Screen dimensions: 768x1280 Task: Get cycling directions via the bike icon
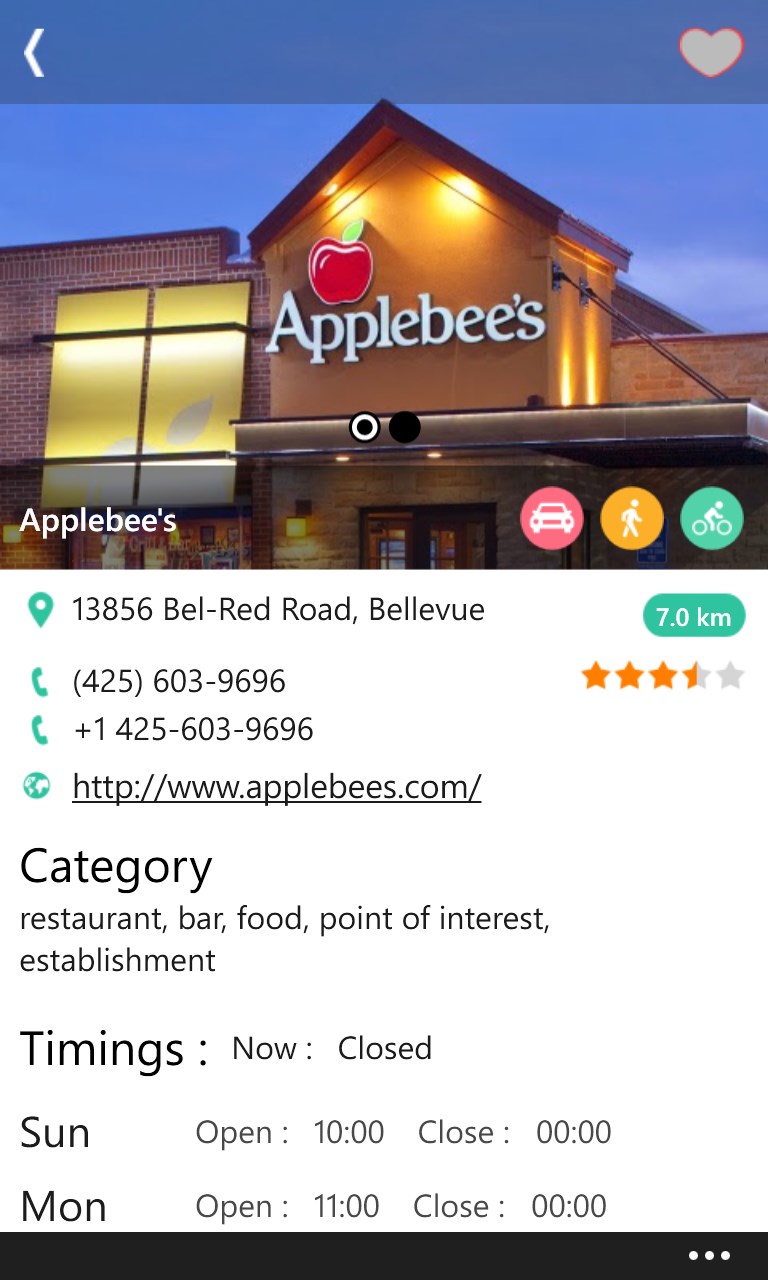[x=711, y=519]
